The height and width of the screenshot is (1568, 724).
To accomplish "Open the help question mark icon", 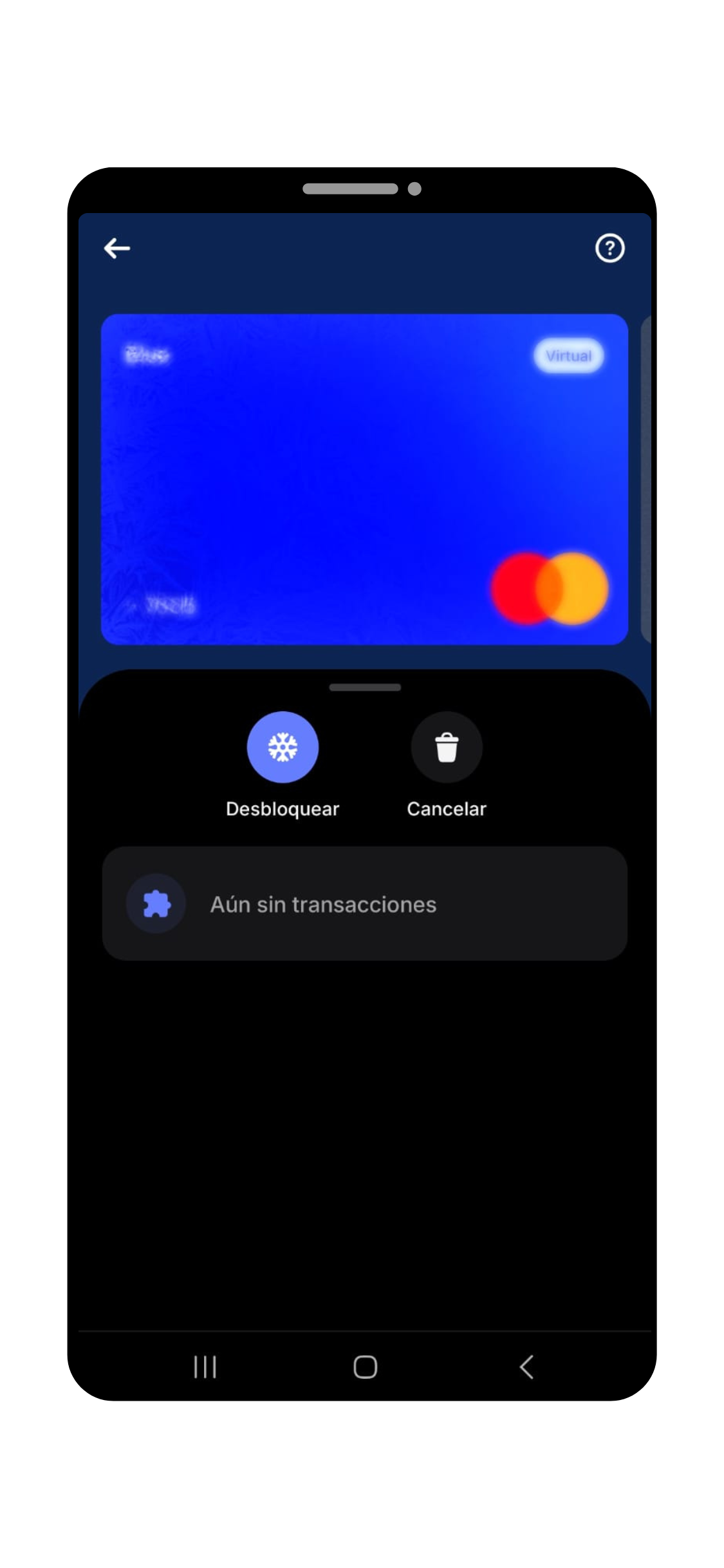I will coord(609,248).
